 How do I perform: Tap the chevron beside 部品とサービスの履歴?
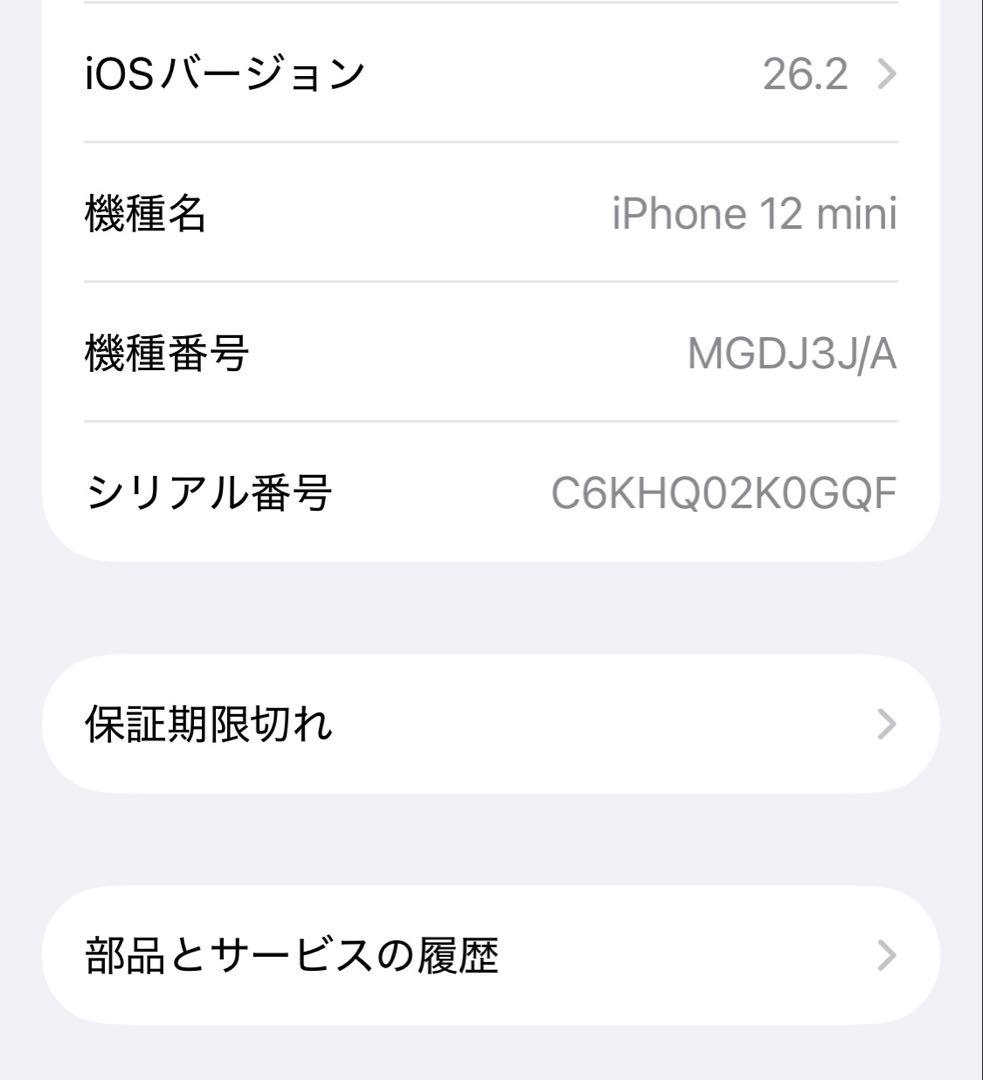(x=884, y=956)
